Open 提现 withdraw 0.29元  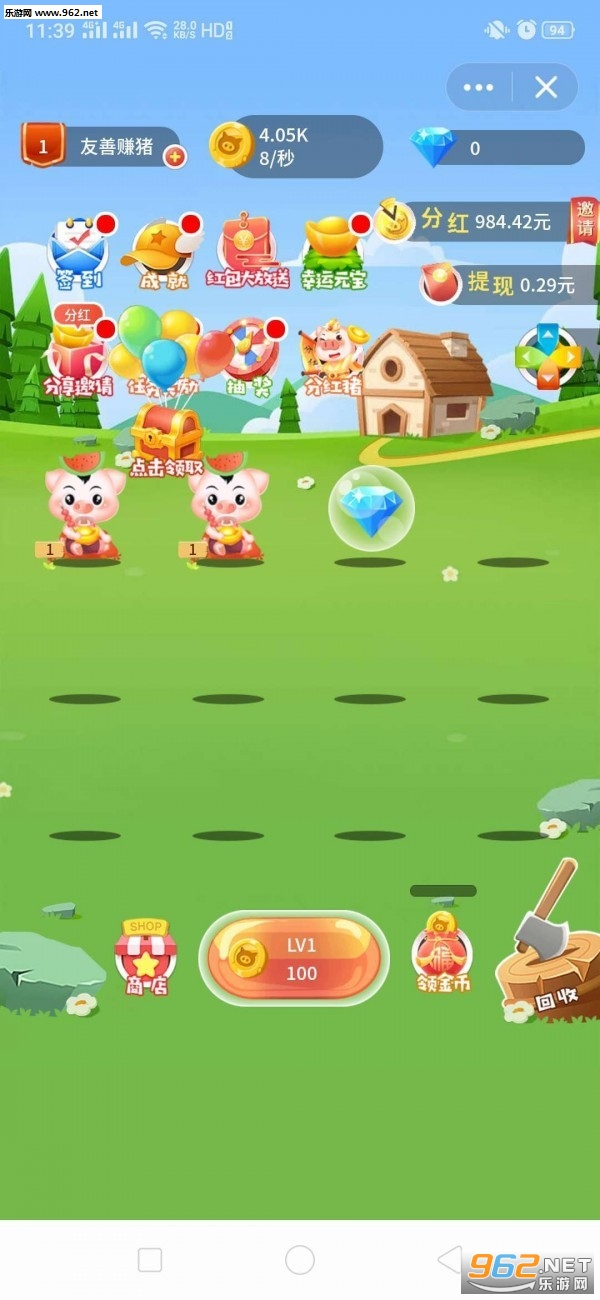click(510, 285)
